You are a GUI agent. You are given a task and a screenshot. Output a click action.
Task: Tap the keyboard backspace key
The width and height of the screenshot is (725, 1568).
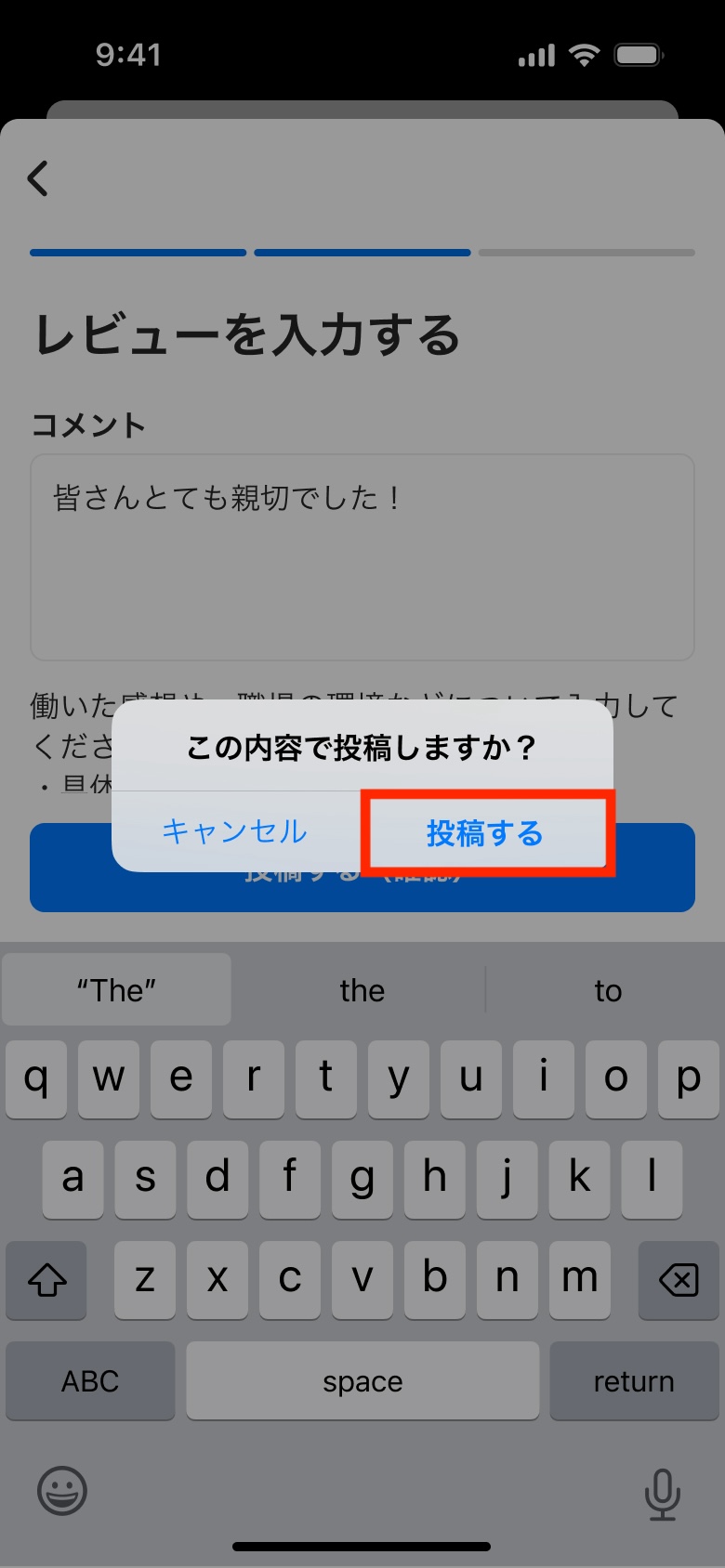click(x=679, y=1281)
